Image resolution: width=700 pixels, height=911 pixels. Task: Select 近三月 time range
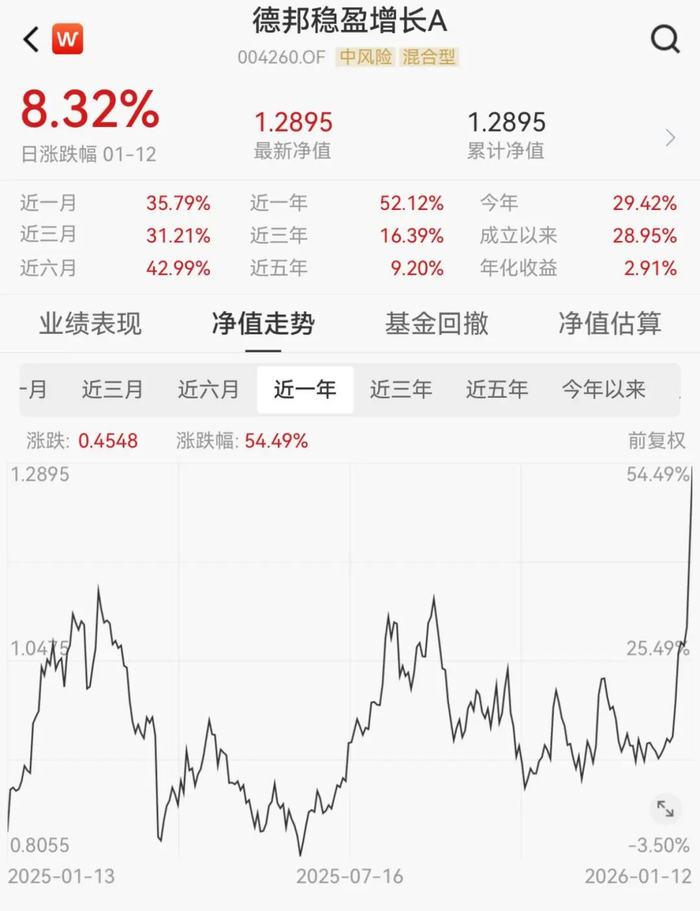point(112,390)
